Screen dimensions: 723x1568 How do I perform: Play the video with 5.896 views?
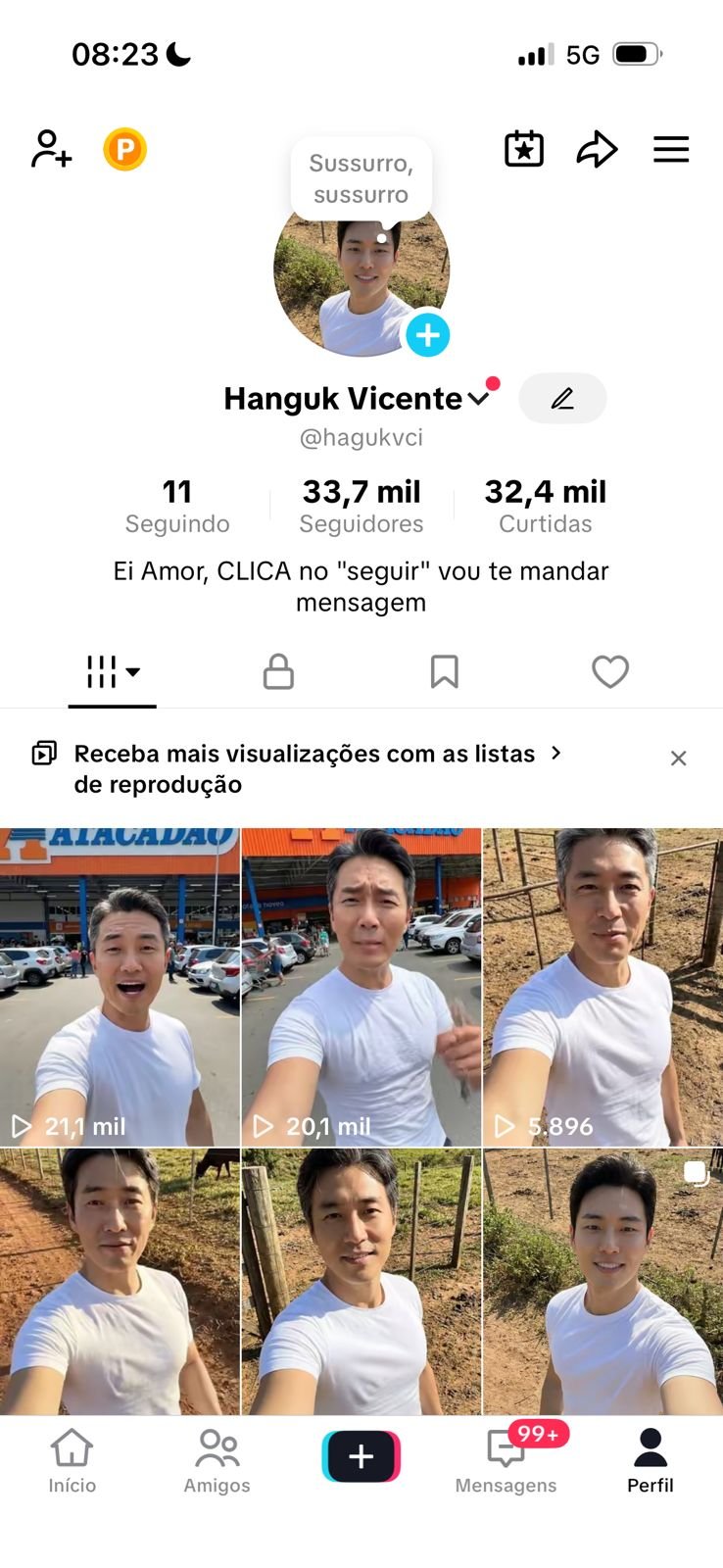[x=602, y=987]
